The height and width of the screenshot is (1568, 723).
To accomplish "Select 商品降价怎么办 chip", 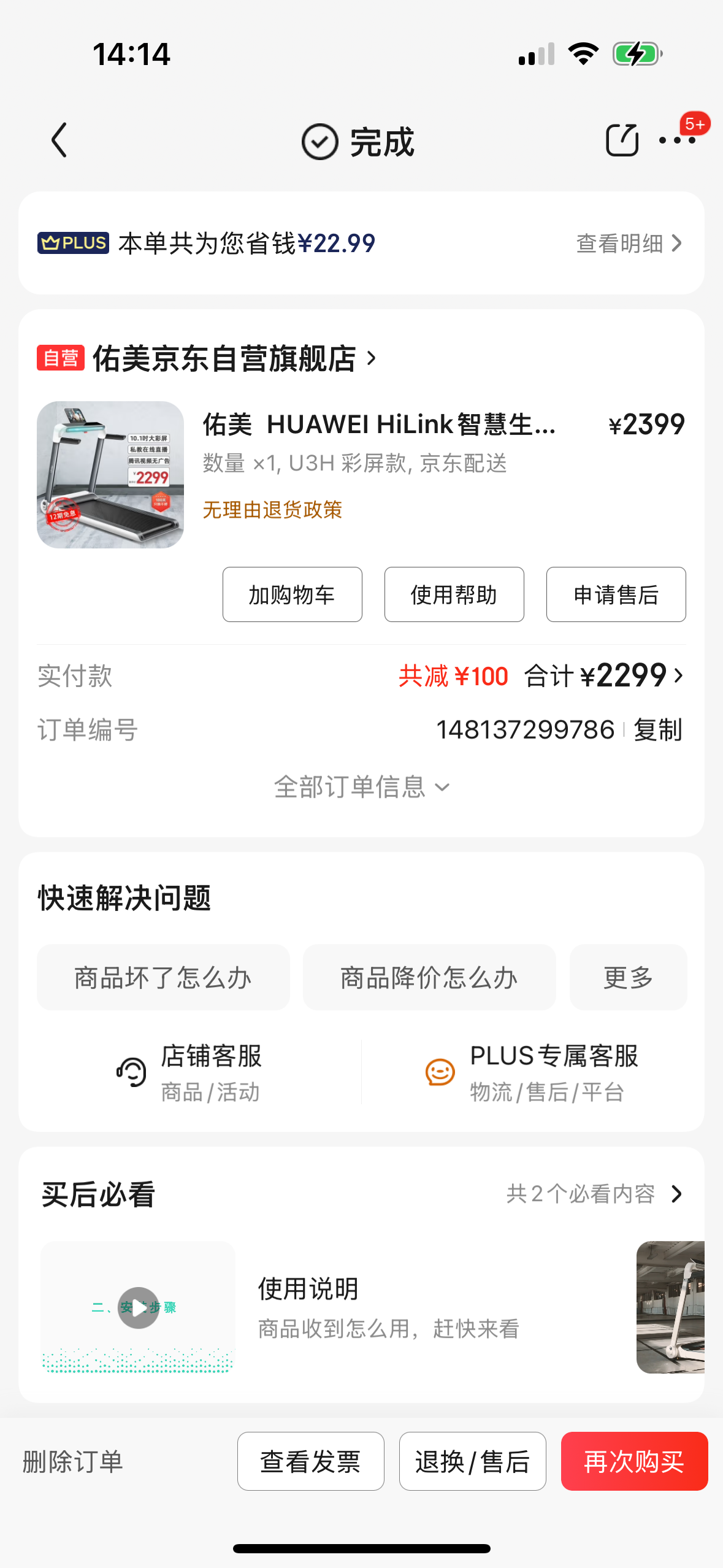I will coord(429,977).
